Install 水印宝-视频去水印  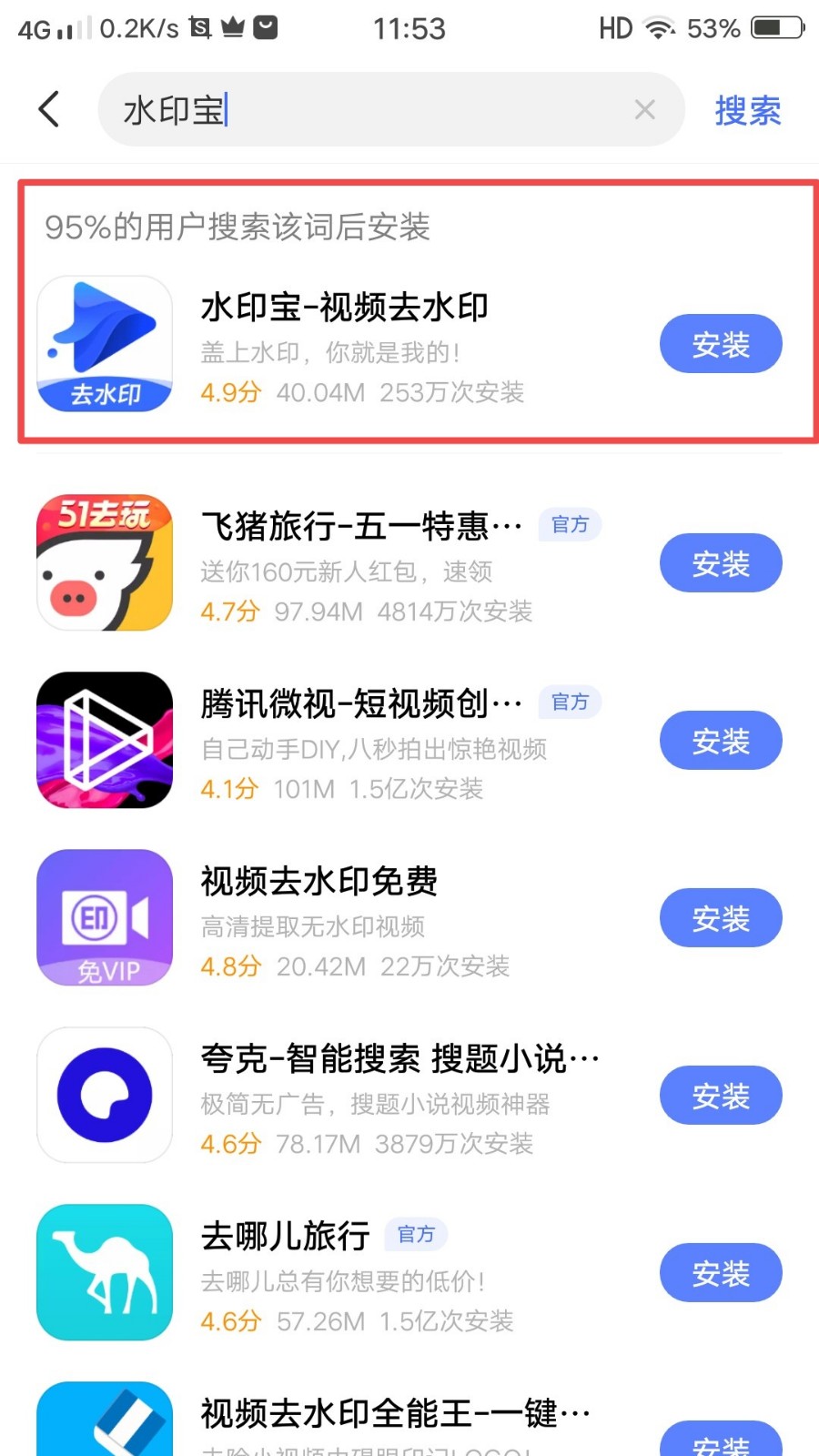tap(721, 344)
